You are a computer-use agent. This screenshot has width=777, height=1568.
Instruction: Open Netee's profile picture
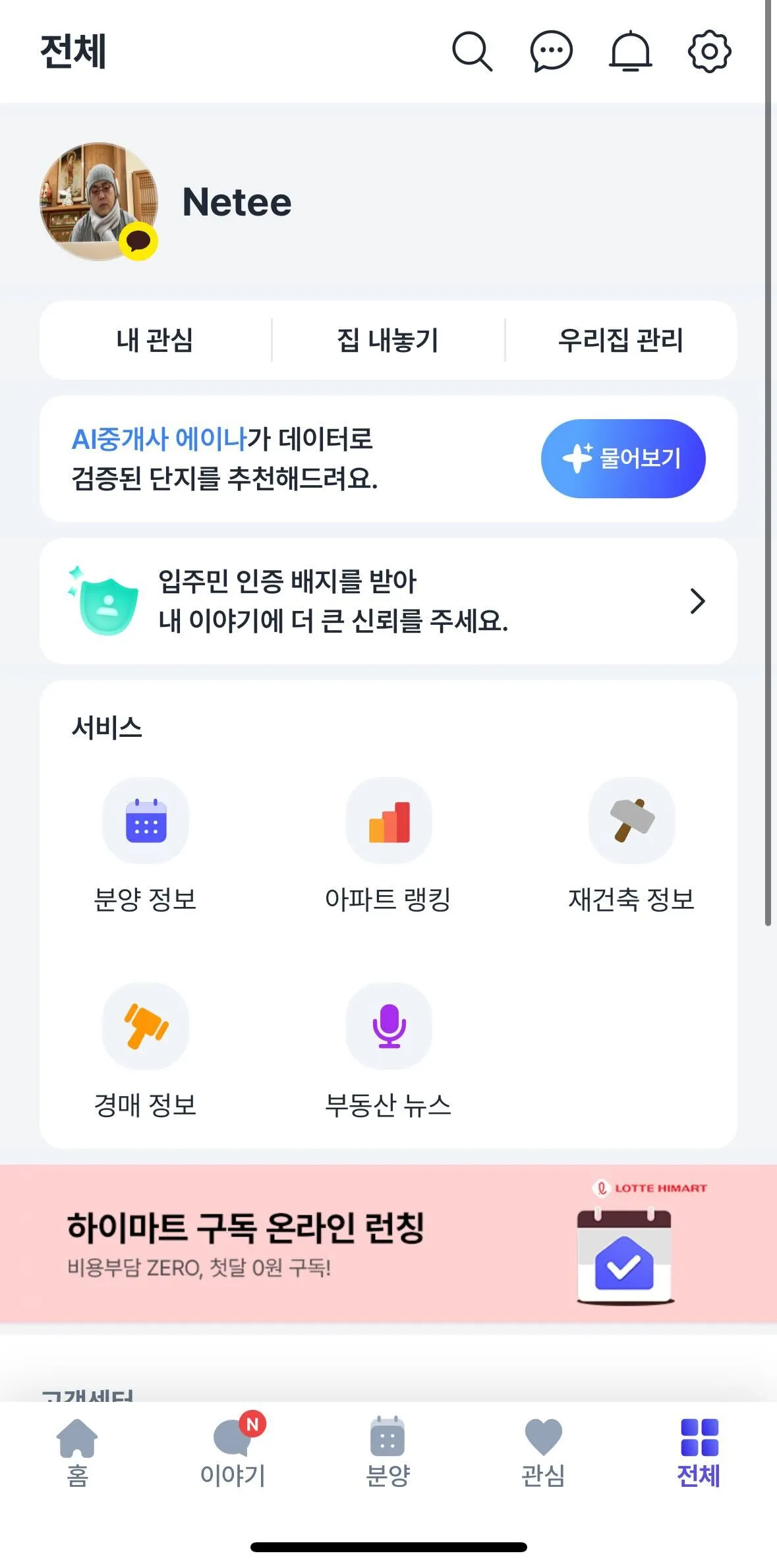click(x=99, y=202)
